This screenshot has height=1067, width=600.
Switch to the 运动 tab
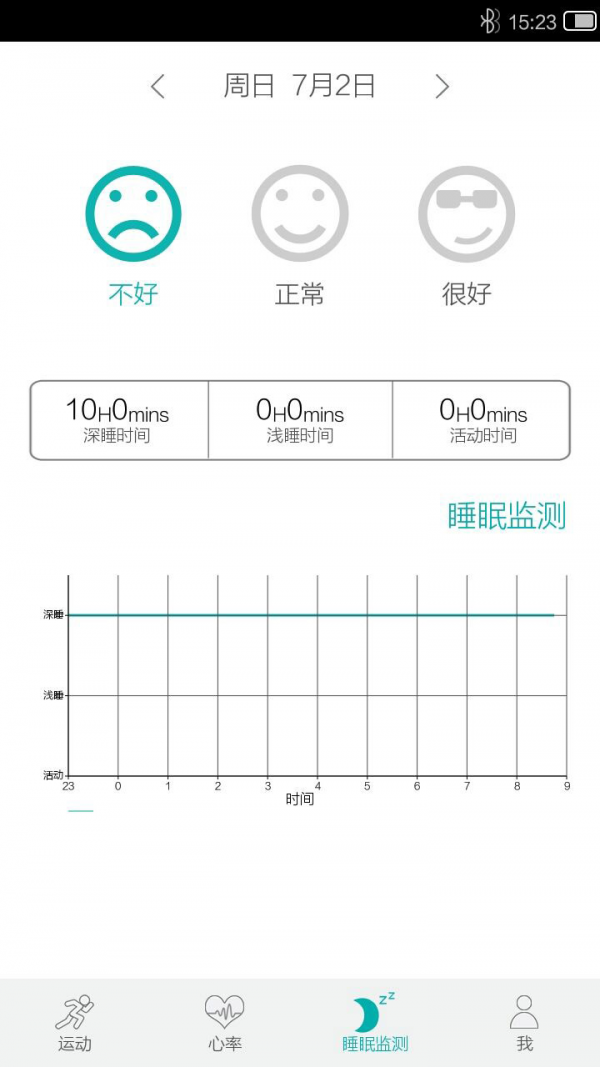pyautogui.click(x=75, y=1023)
